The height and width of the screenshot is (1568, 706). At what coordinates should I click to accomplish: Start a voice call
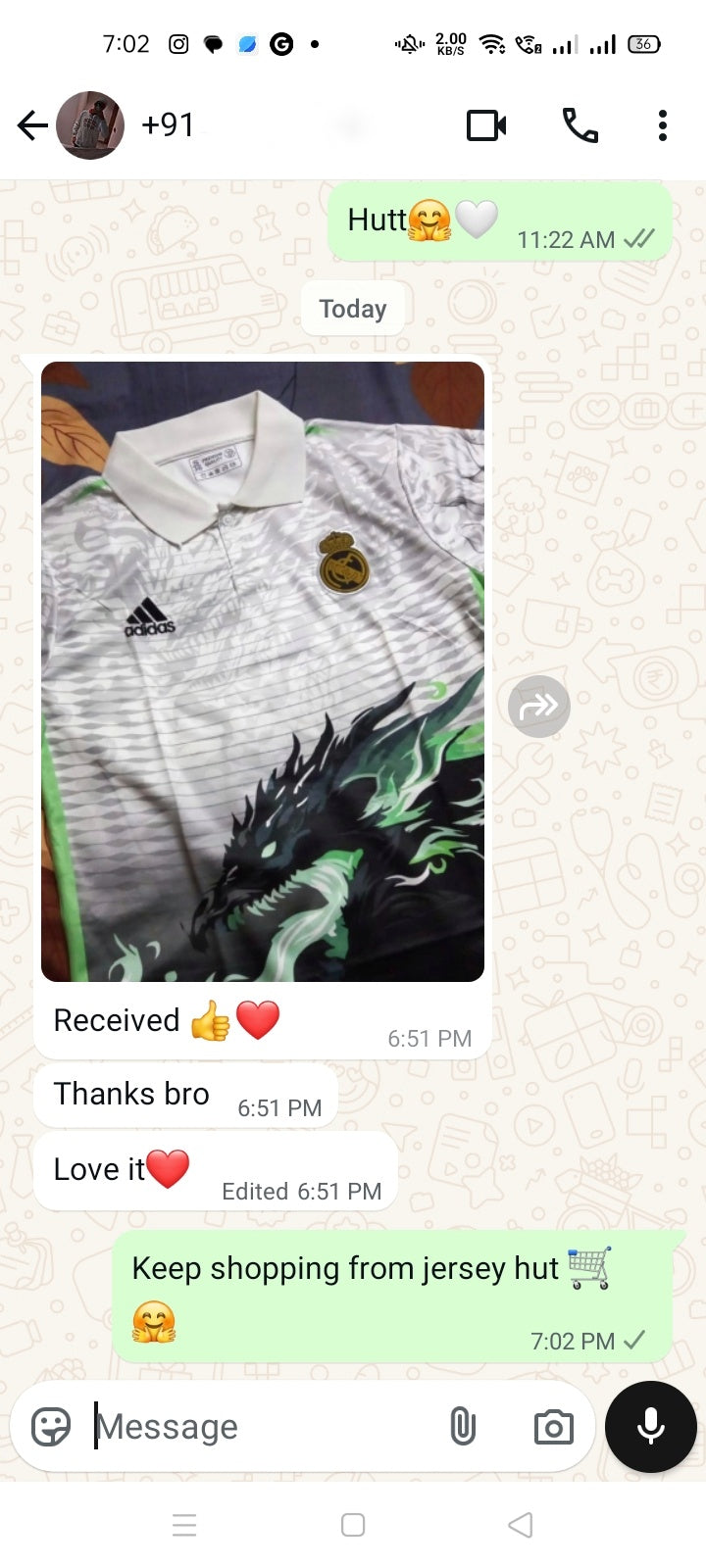click(580, 125)
